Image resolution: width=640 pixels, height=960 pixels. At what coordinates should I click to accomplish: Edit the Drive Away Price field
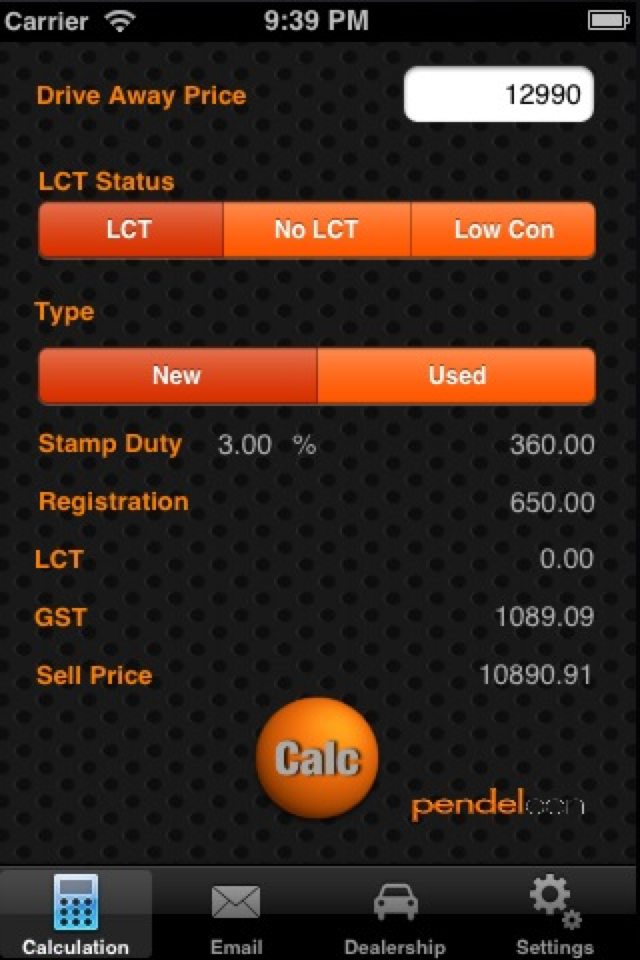pyautogui.click(x=498, y=95)
